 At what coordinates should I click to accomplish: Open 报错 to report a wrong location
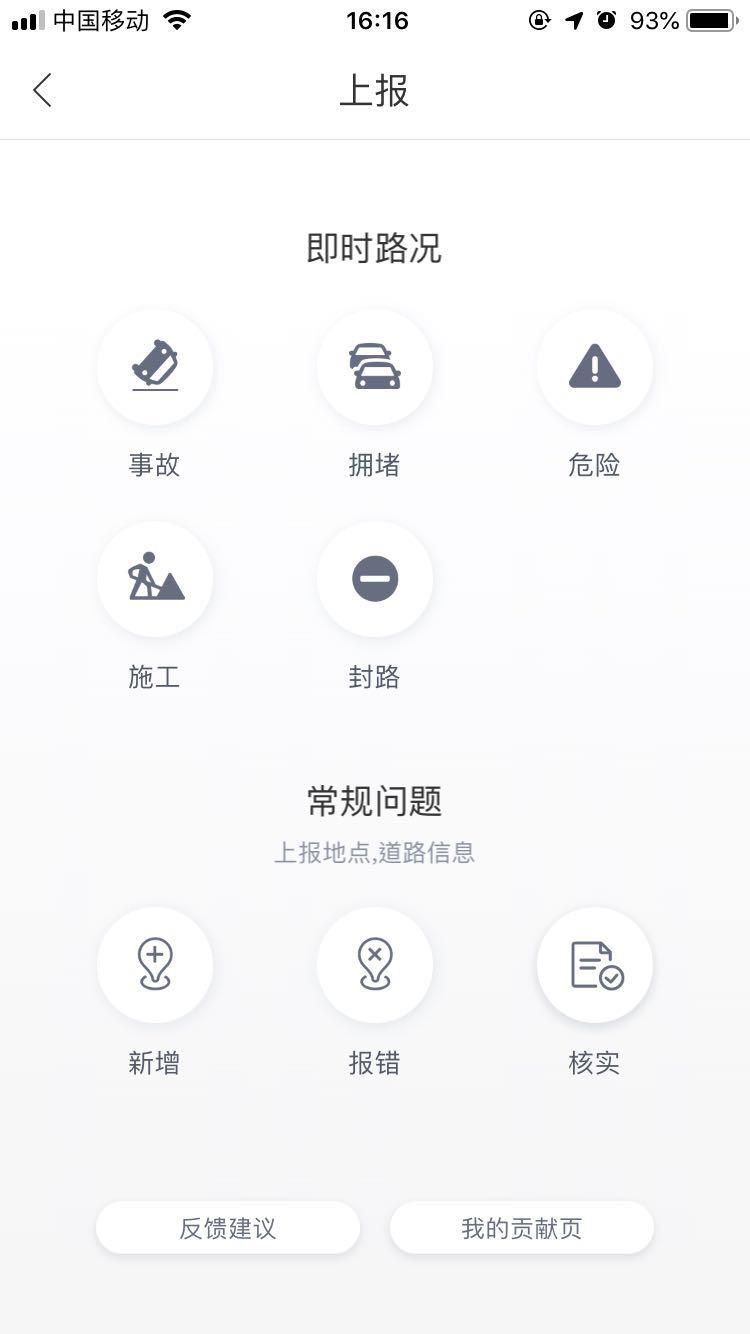click(375, 965)
